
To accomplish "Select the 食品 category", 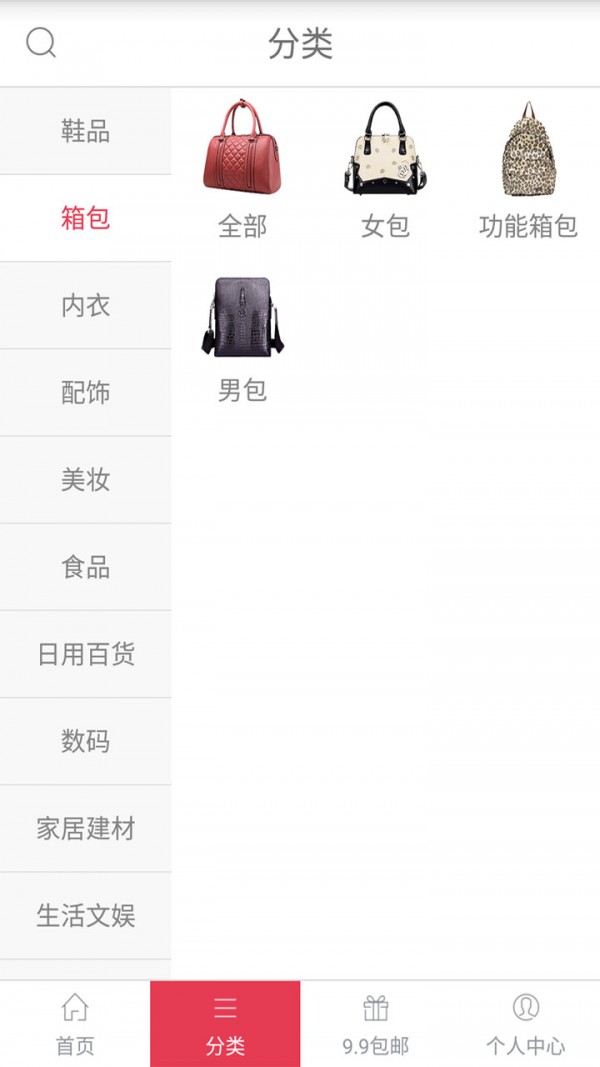I will click(85, 567).
